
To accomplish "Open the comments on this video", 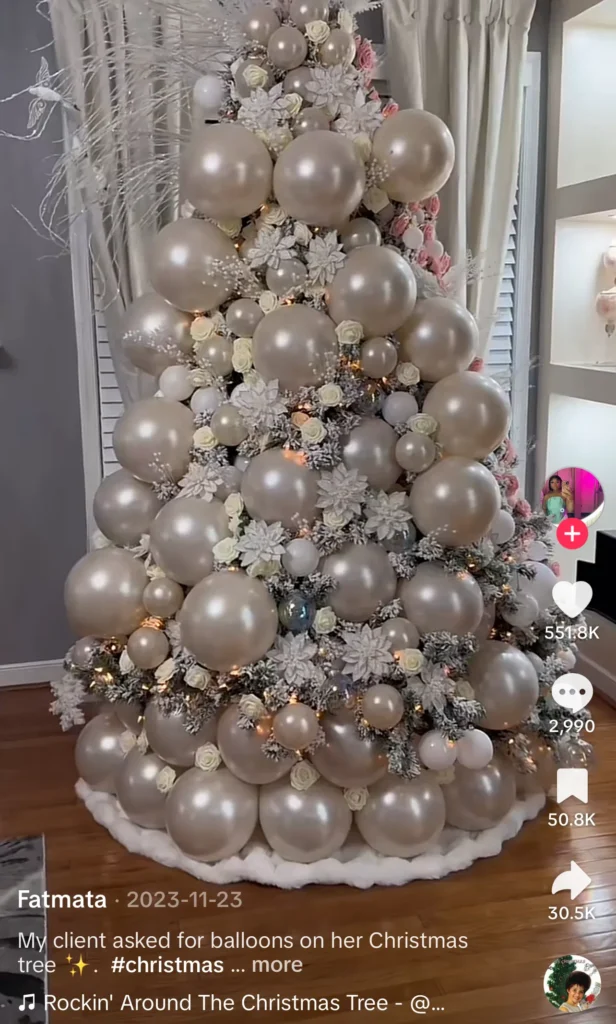I will (572, 692).
